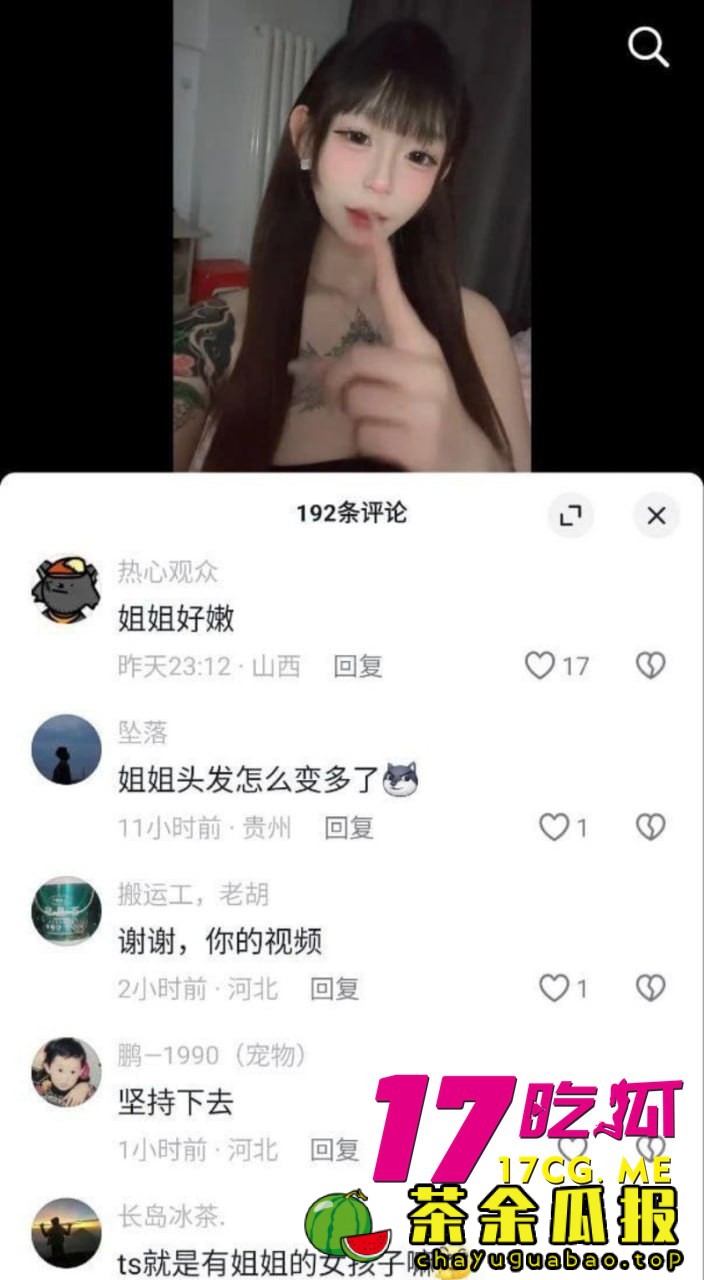
Task: Open 坠落's profile avatar
Action: [67, 749]
